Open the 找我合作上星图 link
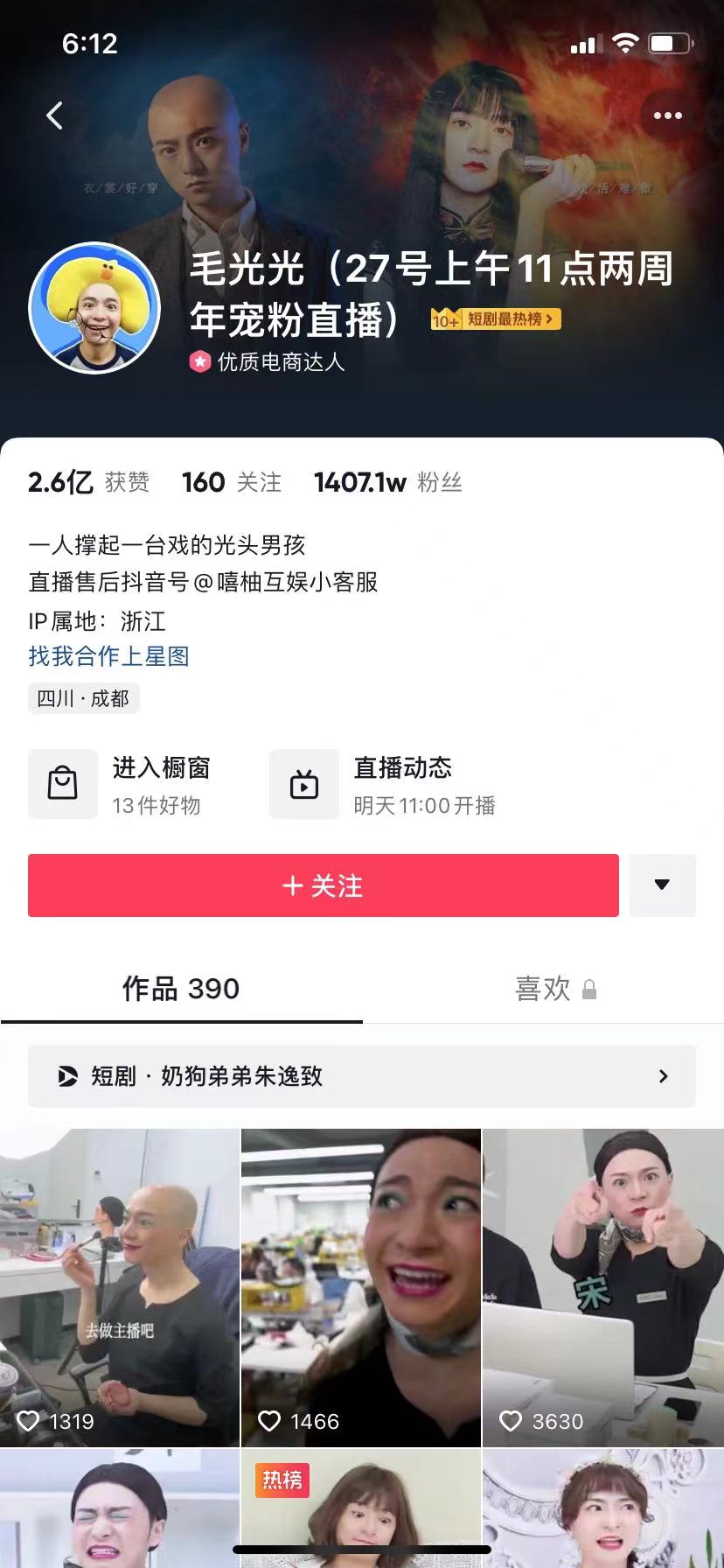This screenshot has height=1568, width=724. [x=108, y=656]
